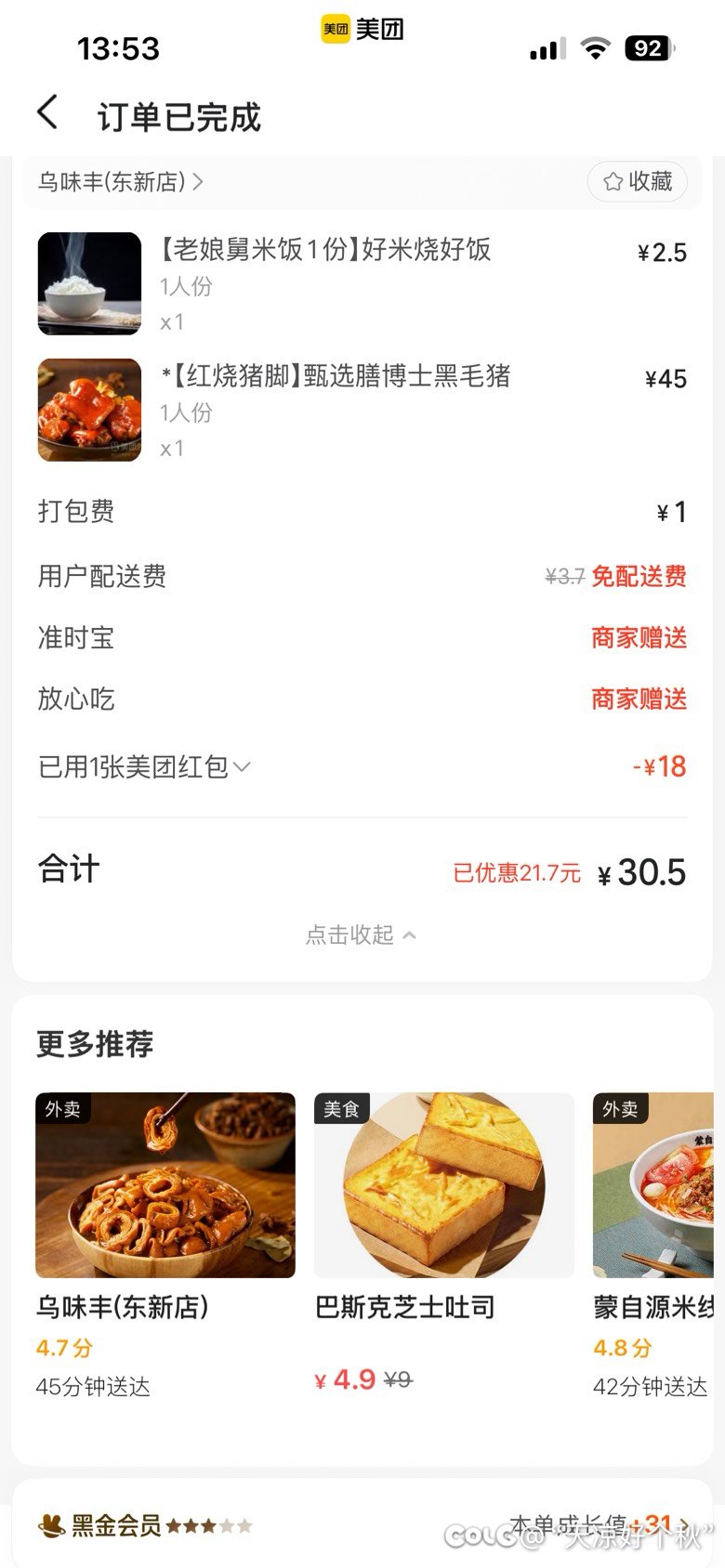Select the 外卖 tag on the first recommendation

click(60, 1108)
